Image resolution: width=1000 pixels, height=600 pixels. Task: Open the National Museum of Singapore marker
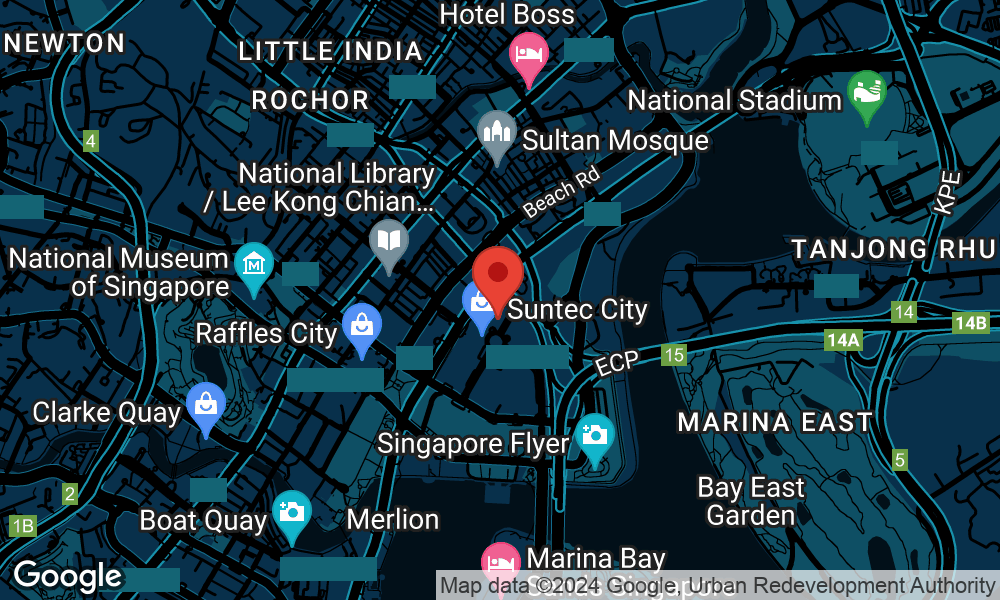coord(253,265)
